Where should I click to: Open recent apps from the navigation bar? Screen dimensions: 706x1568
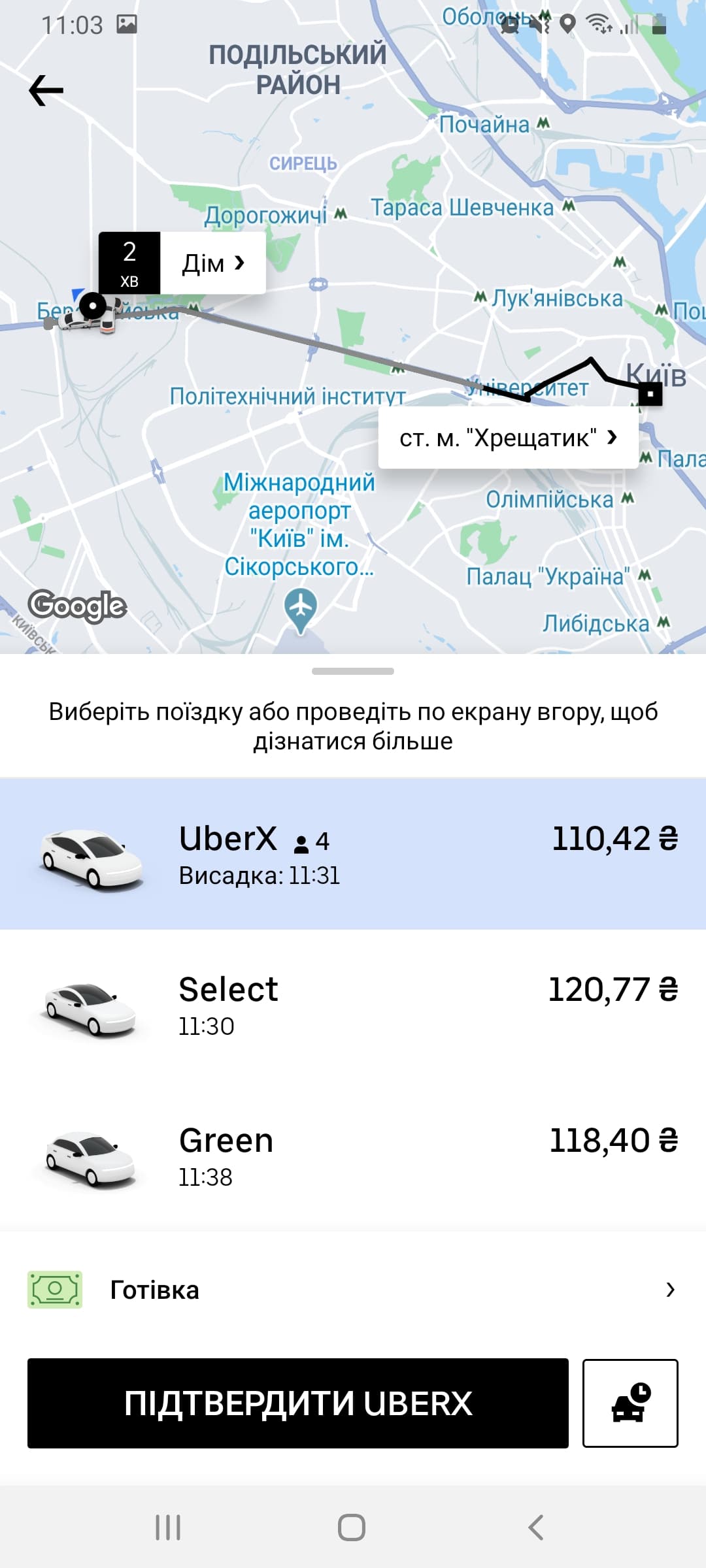(168, 1527)
